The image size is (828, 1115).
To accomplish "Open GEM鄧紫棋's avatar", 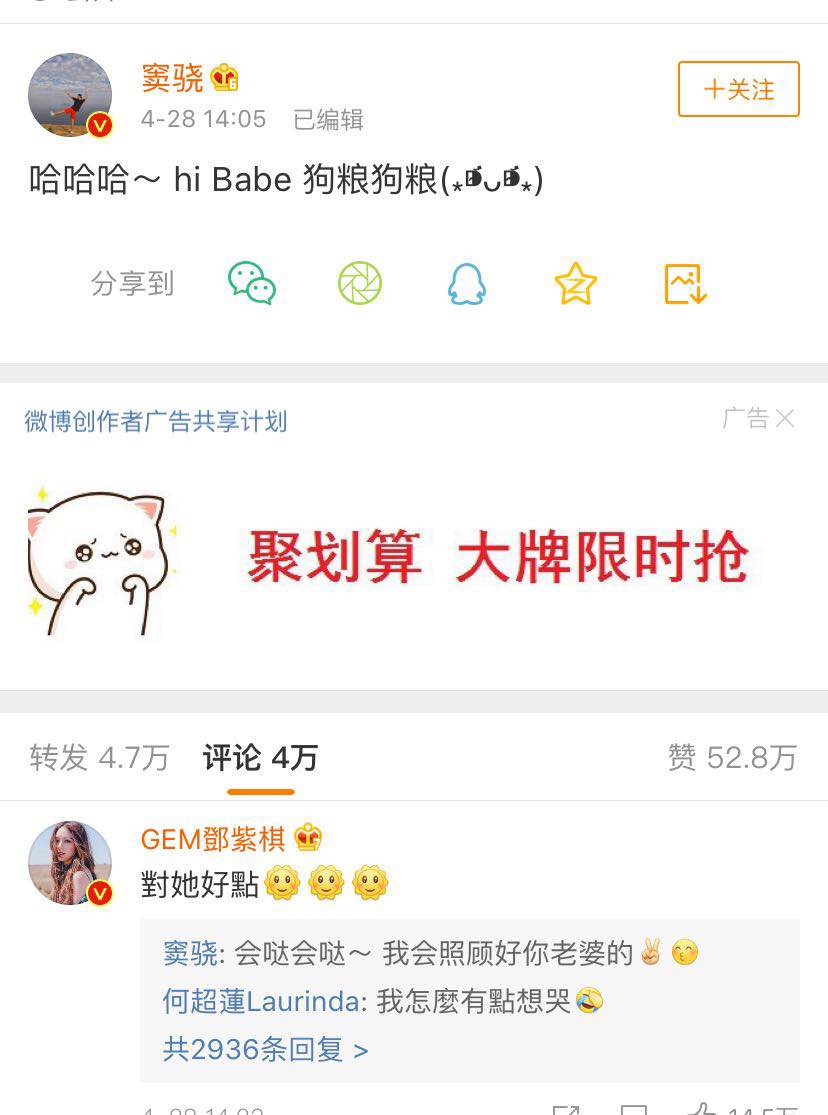I will [x=70, y=863].
